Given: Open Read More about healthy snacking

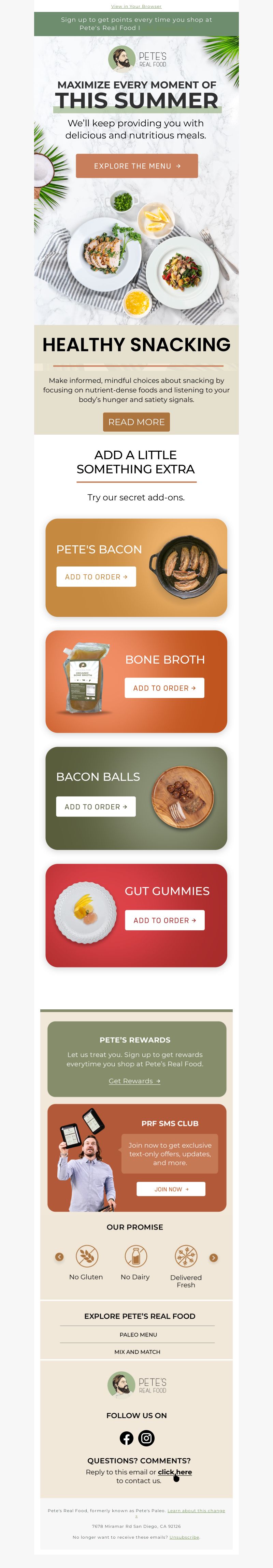Looking at the screenshot, I should [136, 422].
